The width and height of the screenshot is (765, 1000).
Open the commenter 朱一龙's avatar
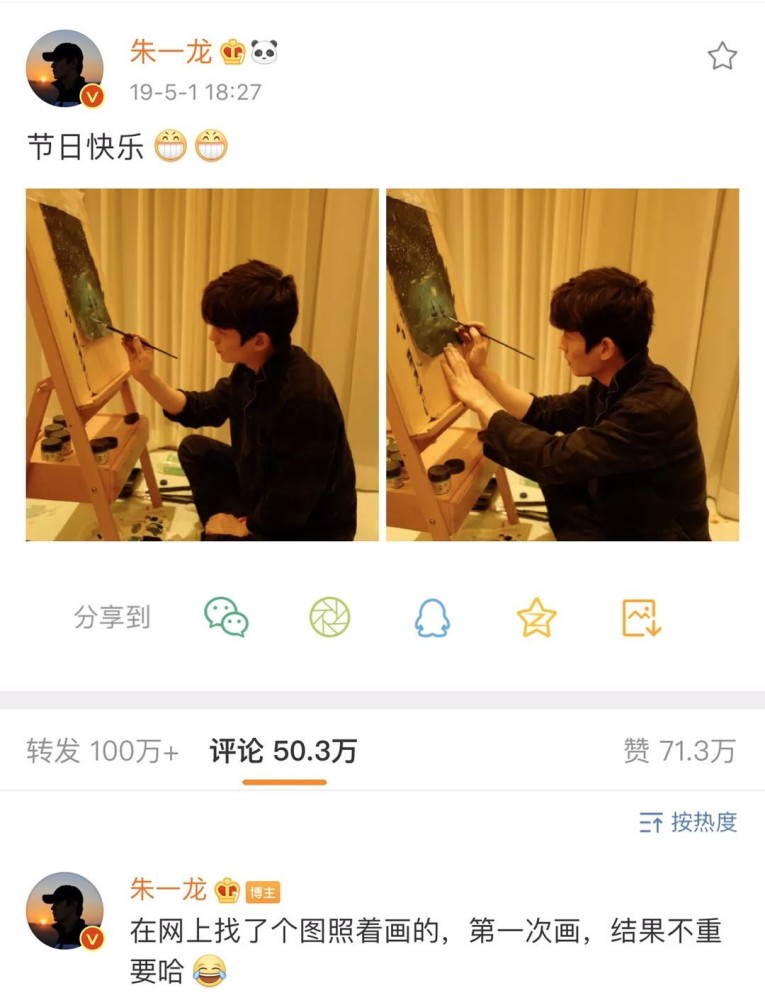pyautogui.click(x=64, y=910)
